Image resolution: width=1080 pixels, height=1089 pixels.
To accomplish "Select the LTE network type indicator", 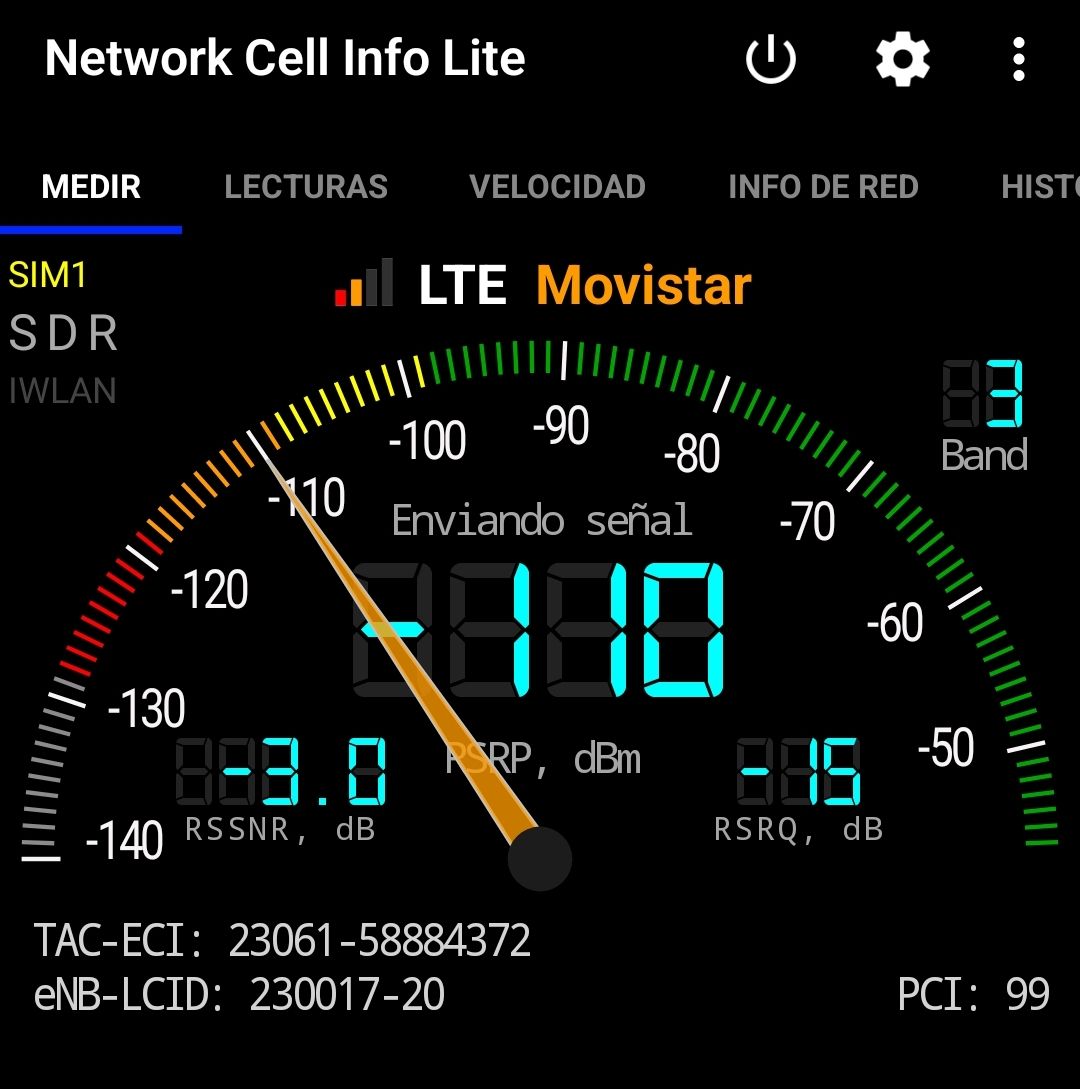I will 460,285.
